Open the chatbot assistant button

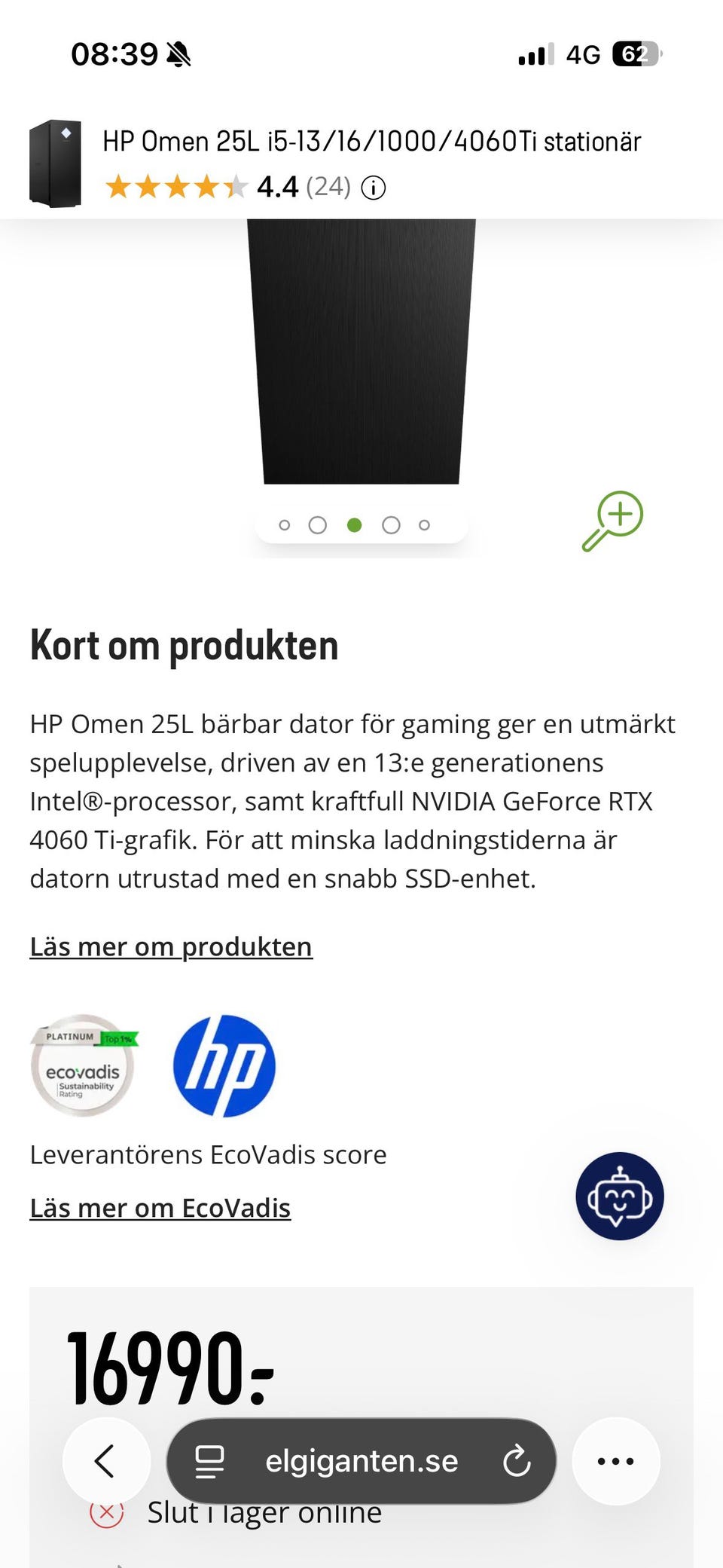(x=619, y=1197)
